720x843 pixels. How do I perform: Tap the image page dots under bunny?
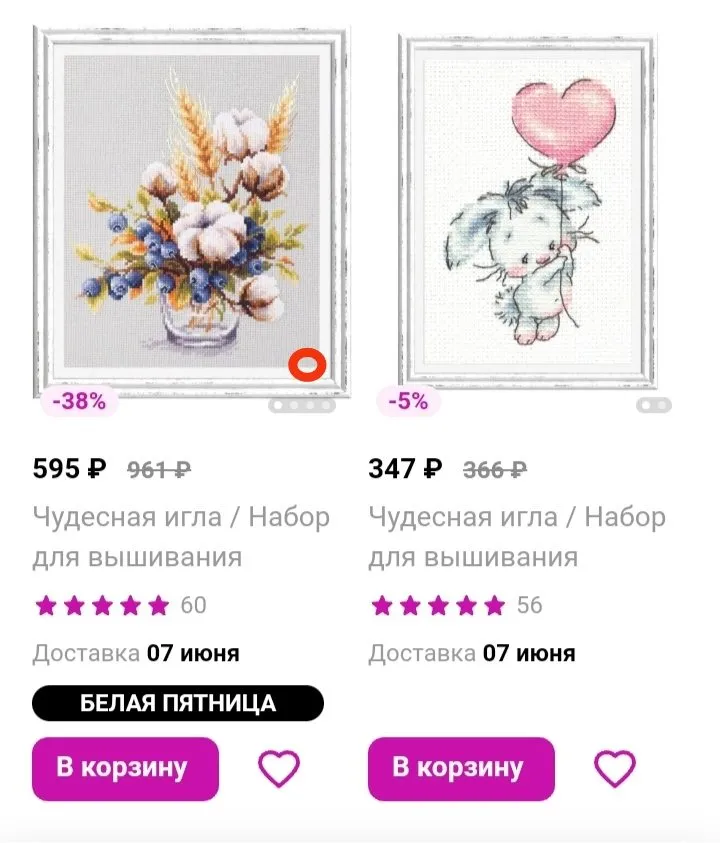pyautogui.click(x=653, y=405)
